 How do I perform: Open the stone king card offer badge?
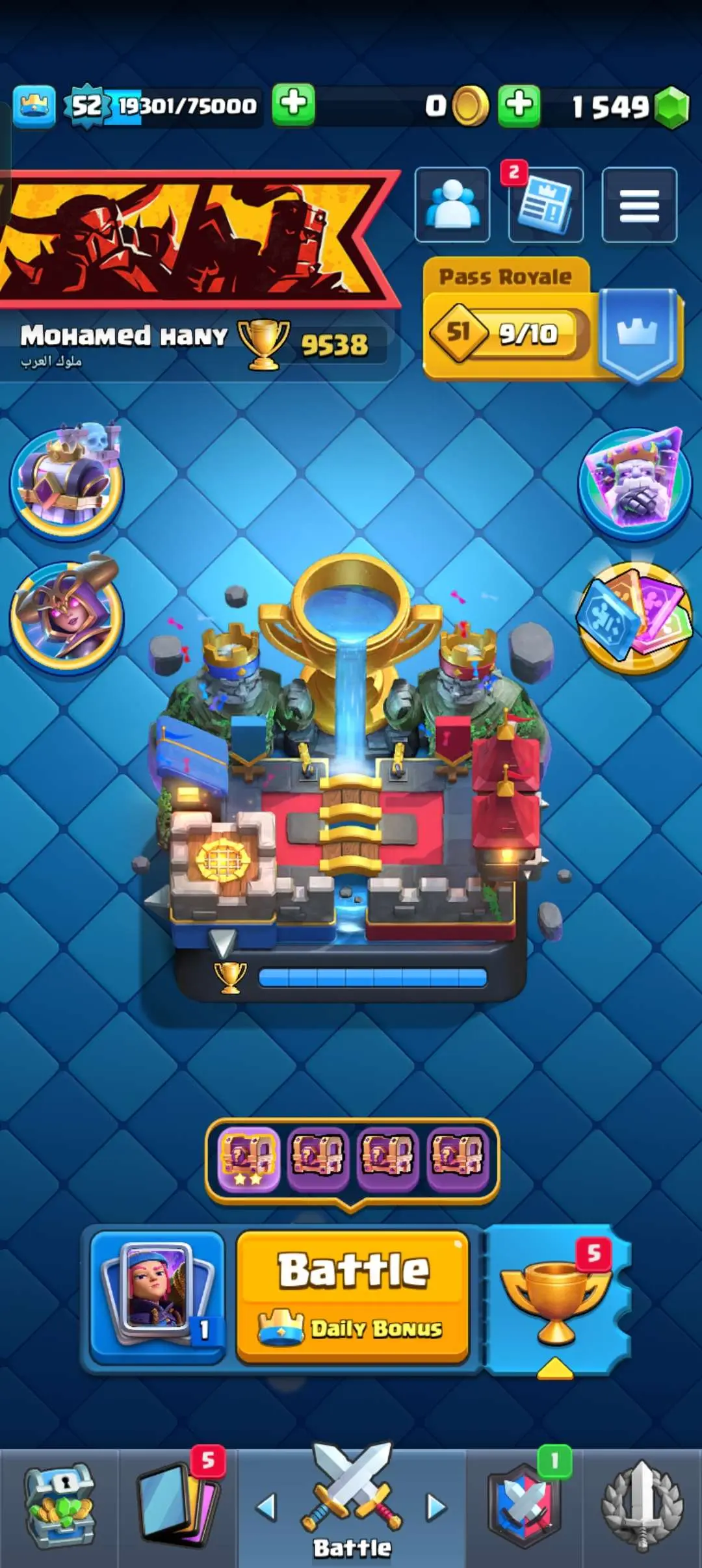(635, 482)
